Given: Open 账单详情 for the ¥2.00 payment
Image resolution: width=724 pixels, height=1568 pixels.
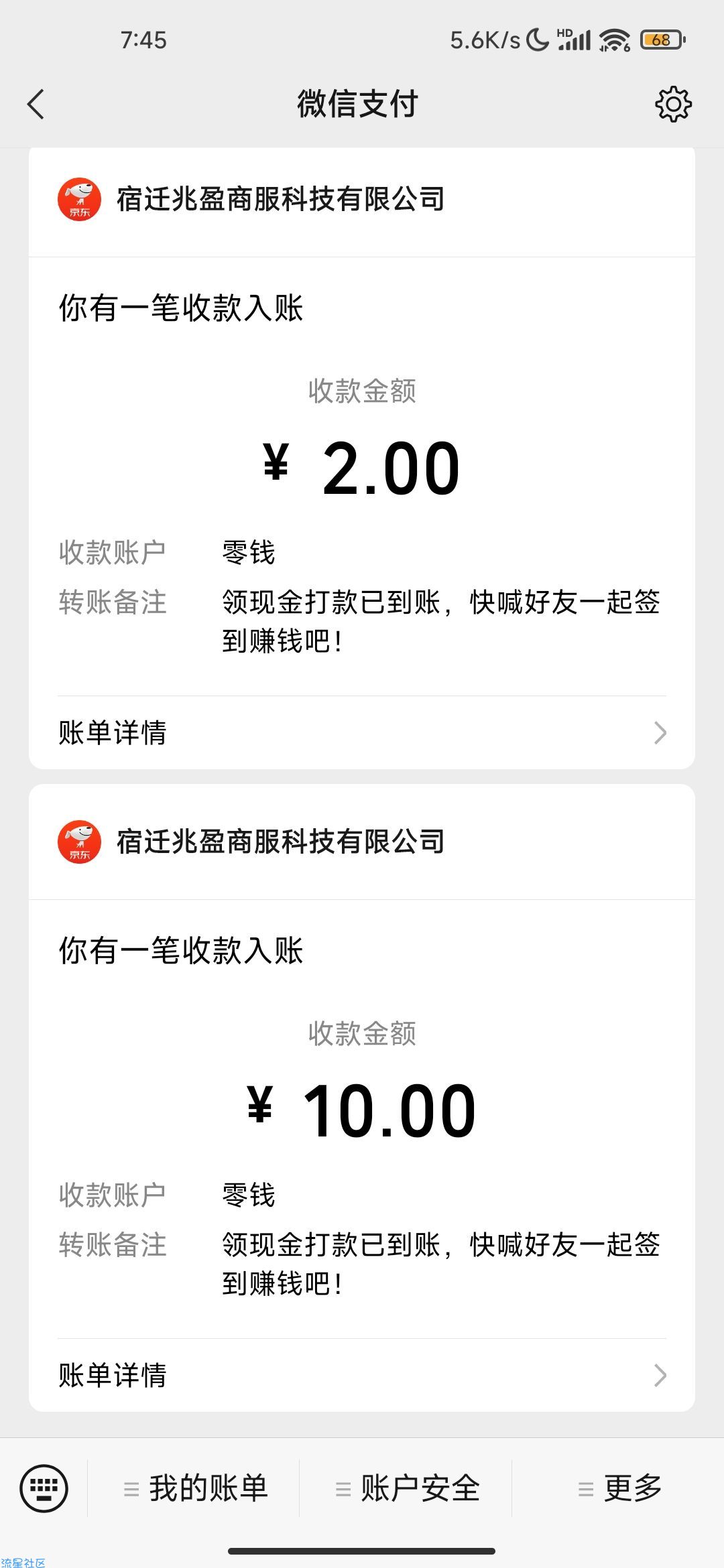Looking at the screenshot, I should 362,732.
